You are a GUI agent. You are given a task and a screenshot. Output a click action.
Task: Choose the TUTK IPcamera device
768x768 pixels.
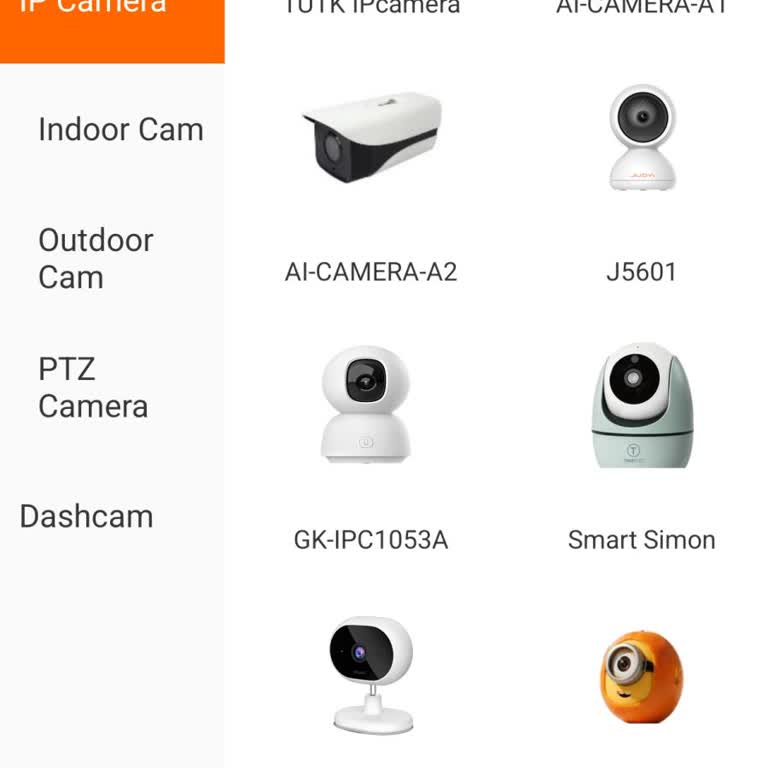click(371, 8)
